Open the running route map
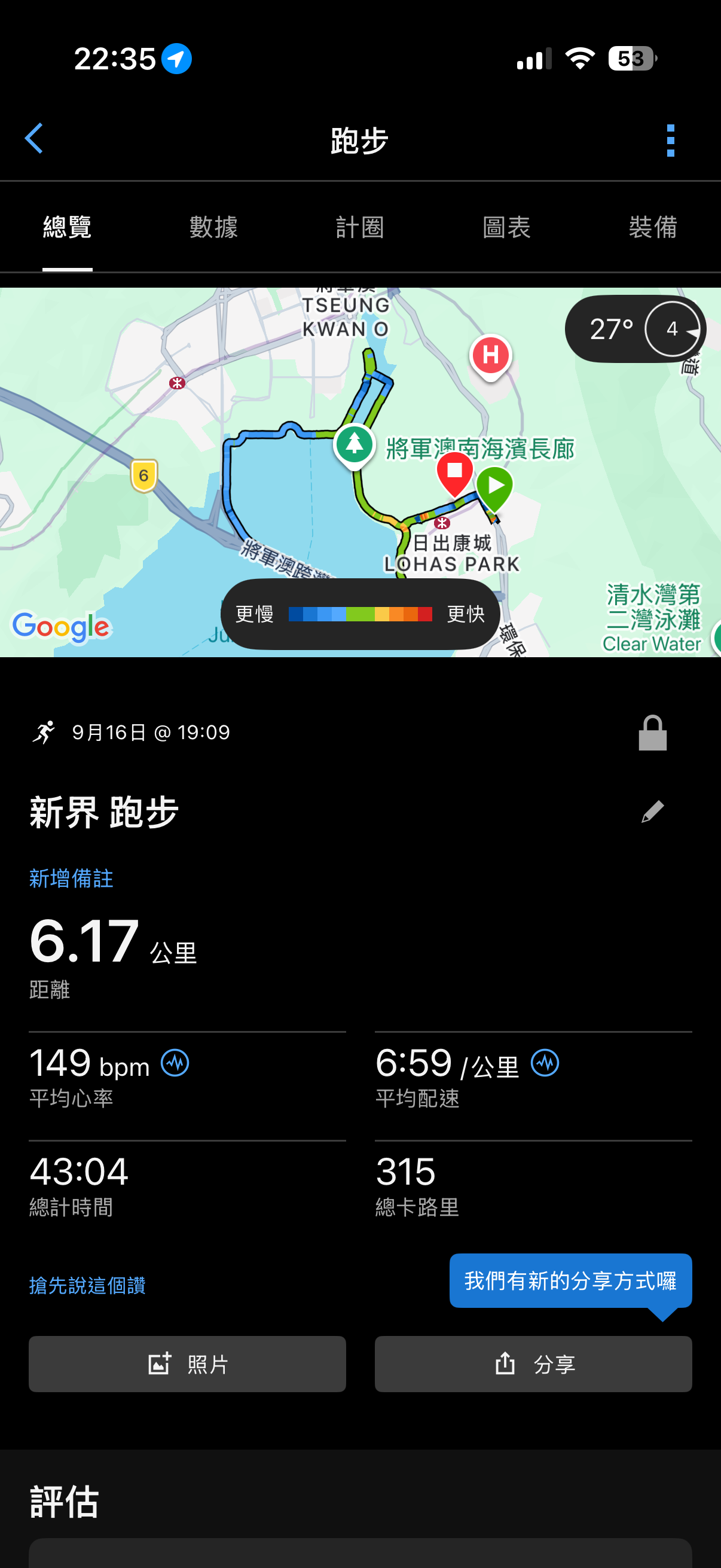 click(360, 472)
